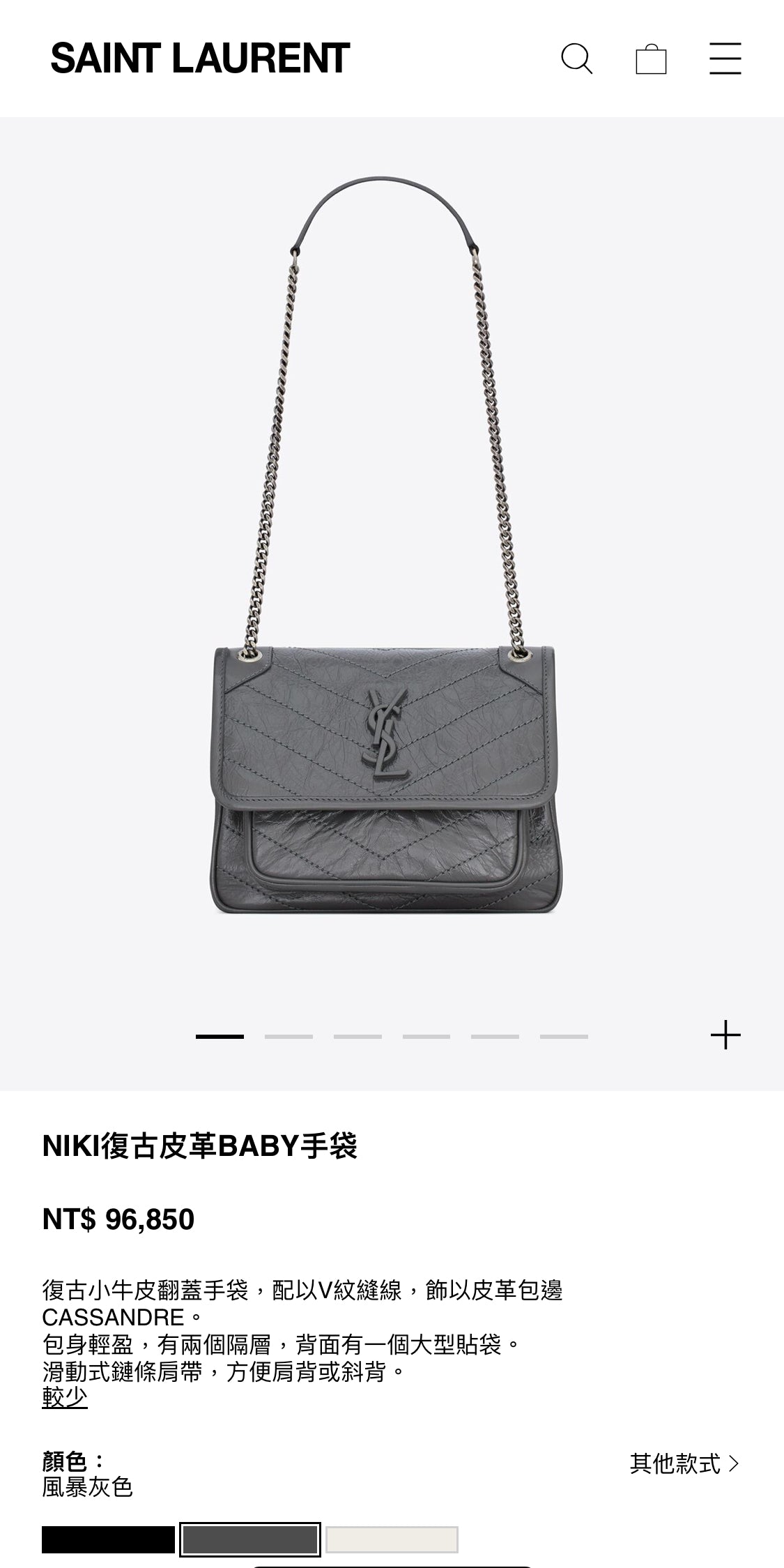Screen dimensions: 784x1568
Task: Zoom product image with plus icon
Action: [x=725, y=1035]
